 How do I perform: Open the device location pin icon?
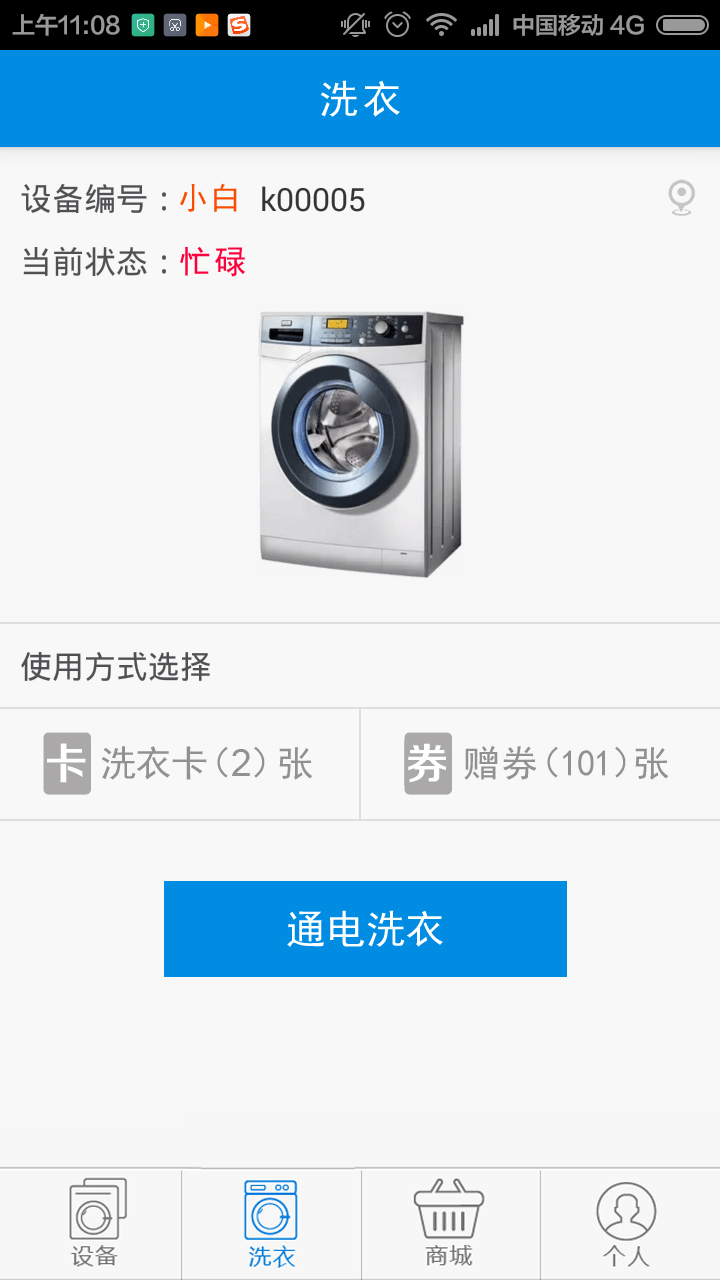(x=681, y=198)
